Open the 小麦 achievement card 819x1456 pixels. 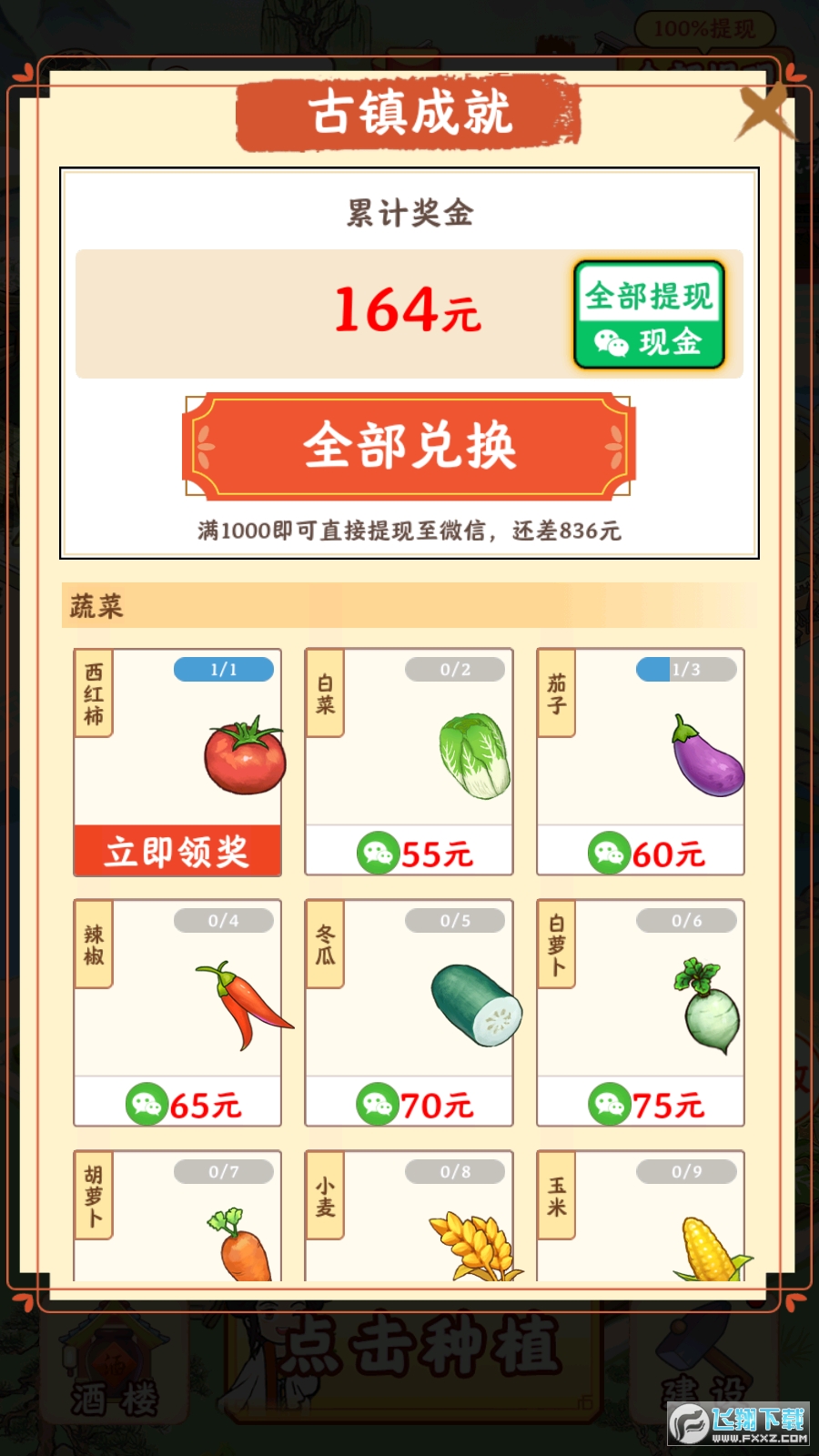[409, 1217]
